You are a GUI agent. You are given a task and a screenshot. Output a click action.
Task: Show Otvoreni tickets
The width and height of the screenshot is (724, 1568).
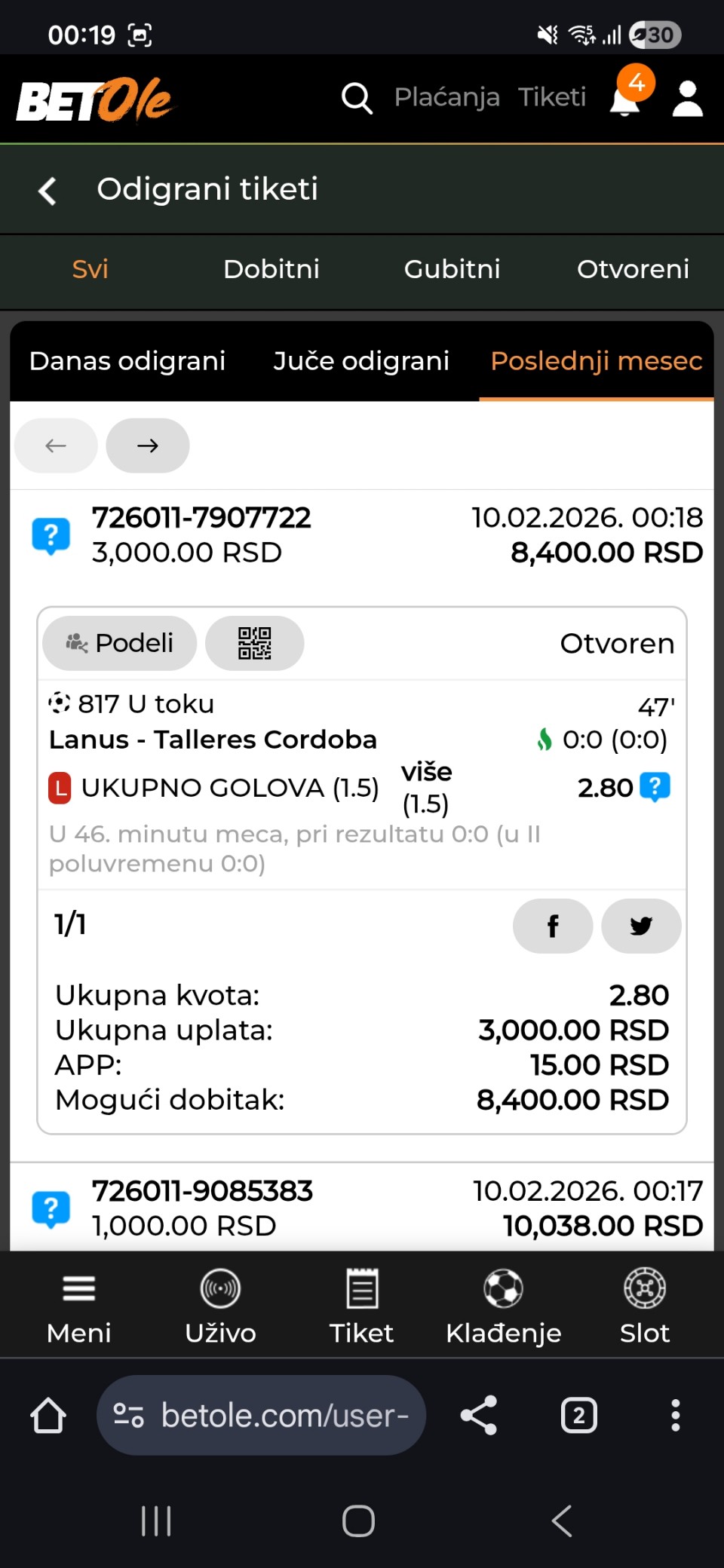[x=633, y=269]
